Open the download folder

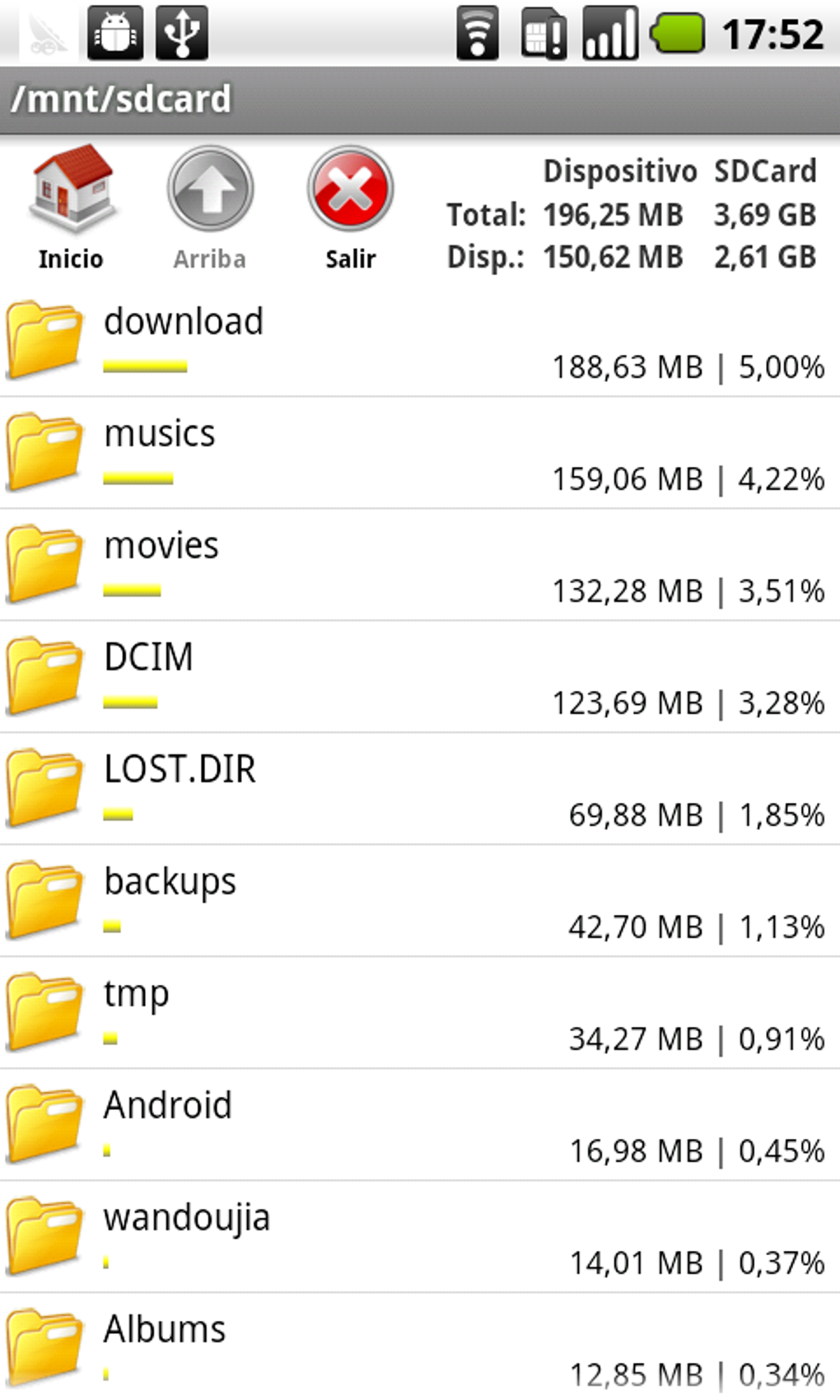(x=420, y=341)
